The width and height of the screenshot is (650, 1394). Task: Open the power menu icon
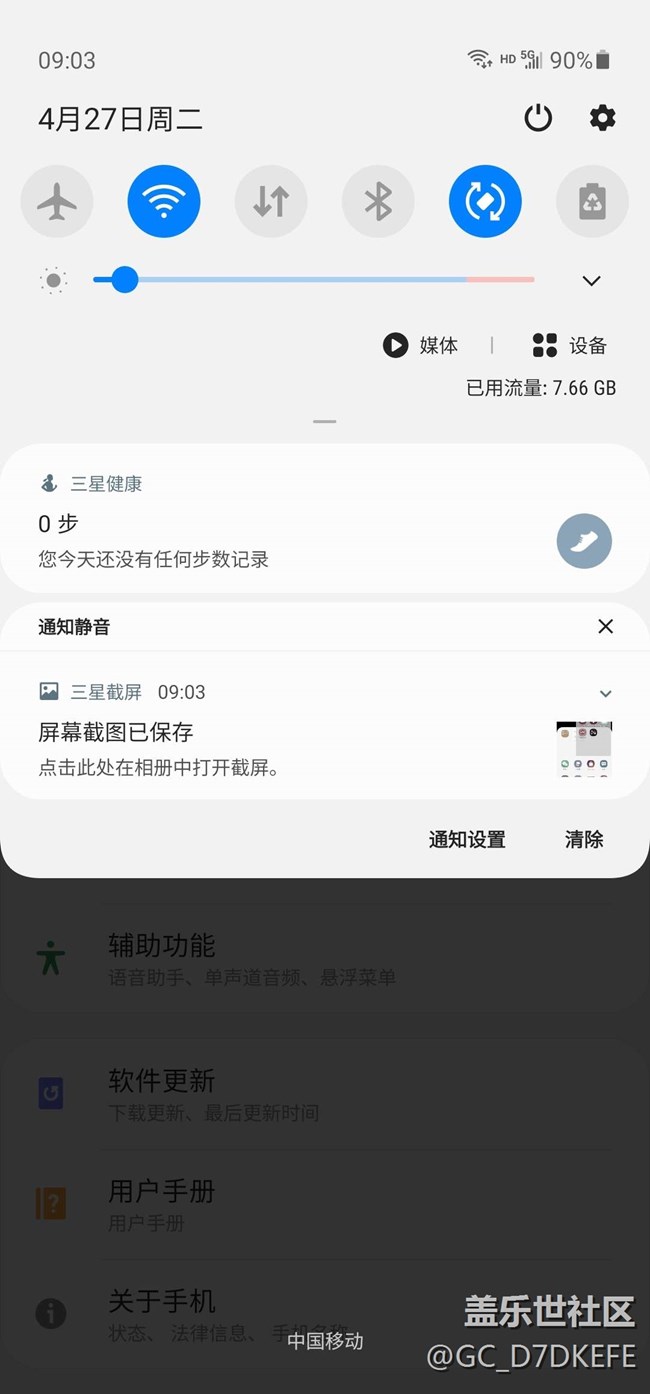[x=538, y=119]
